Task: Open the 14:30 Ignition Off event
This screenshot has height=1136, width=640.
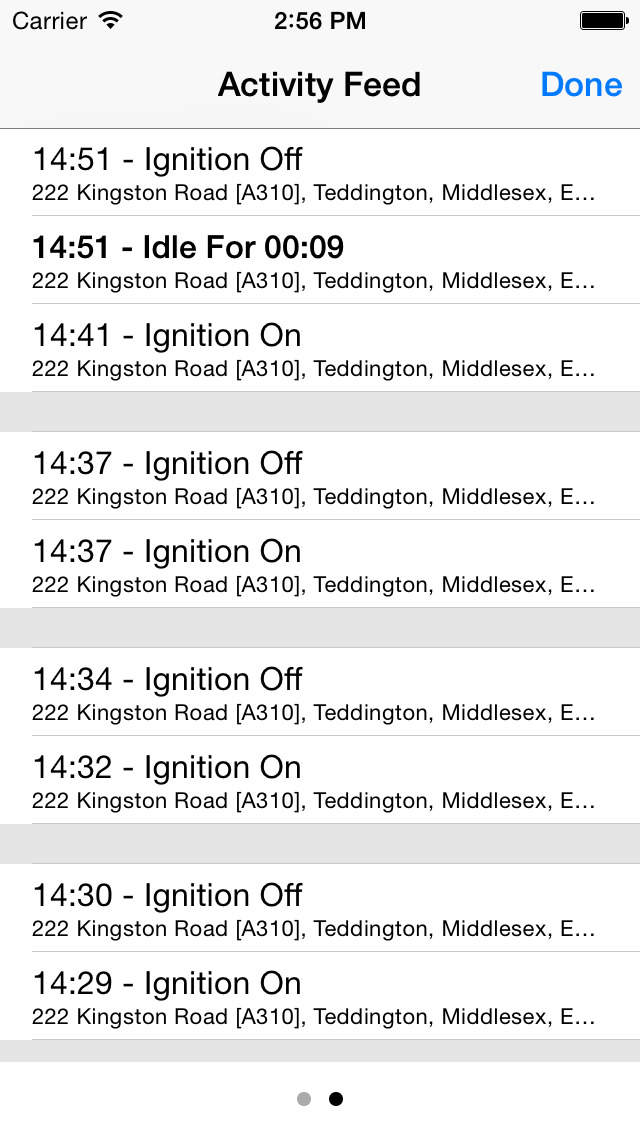Action: coord(320,908)
